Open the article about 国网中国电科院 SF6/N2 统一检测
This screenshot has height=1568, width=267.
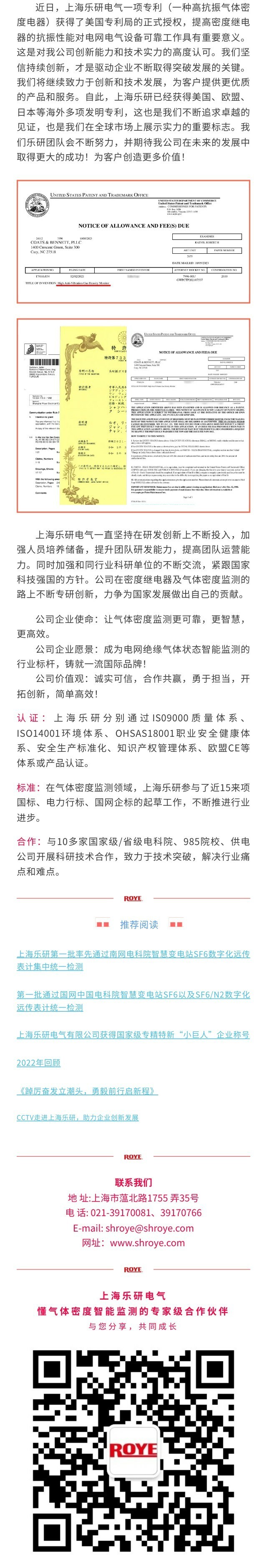click(133, 1001)
